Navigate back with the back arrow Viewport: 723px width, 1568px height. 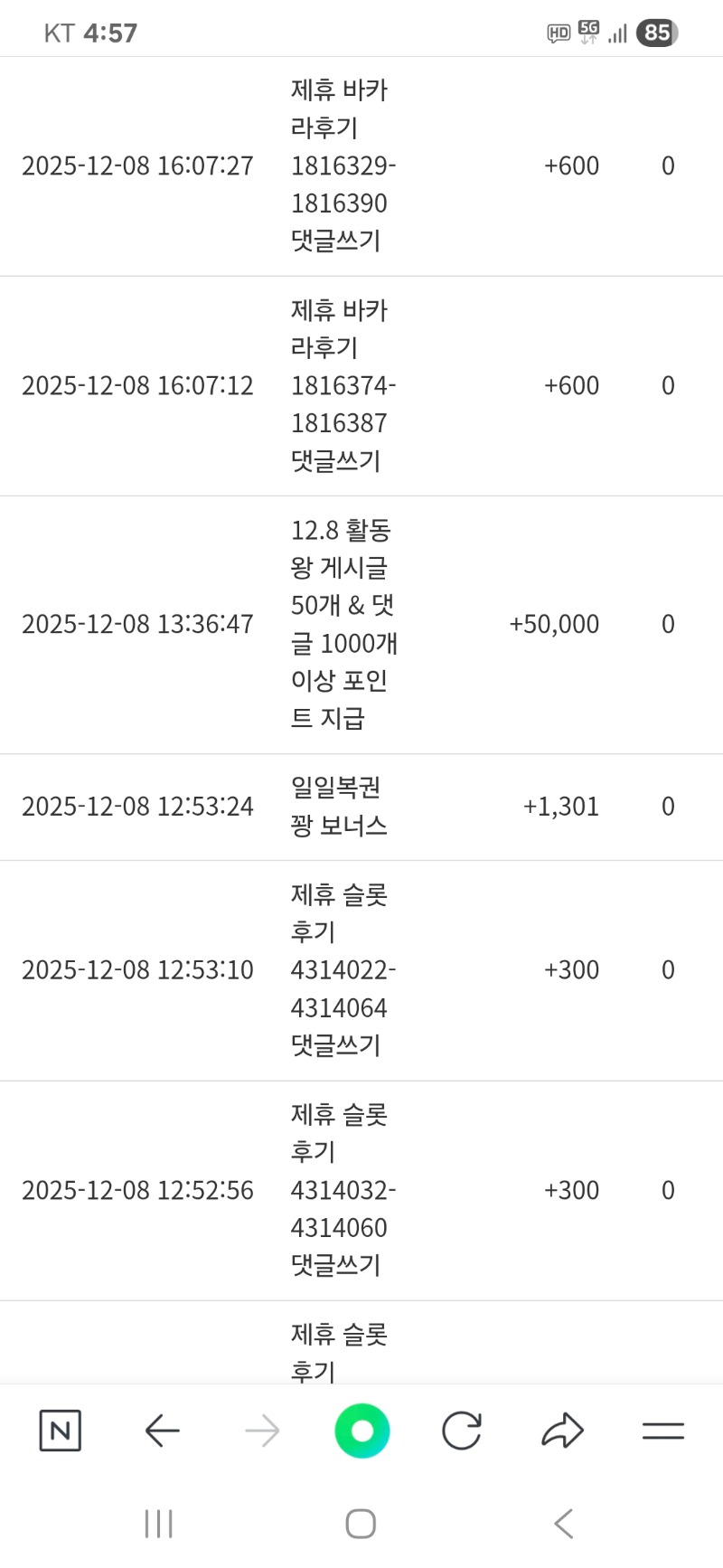click(x=160, y=1430)
